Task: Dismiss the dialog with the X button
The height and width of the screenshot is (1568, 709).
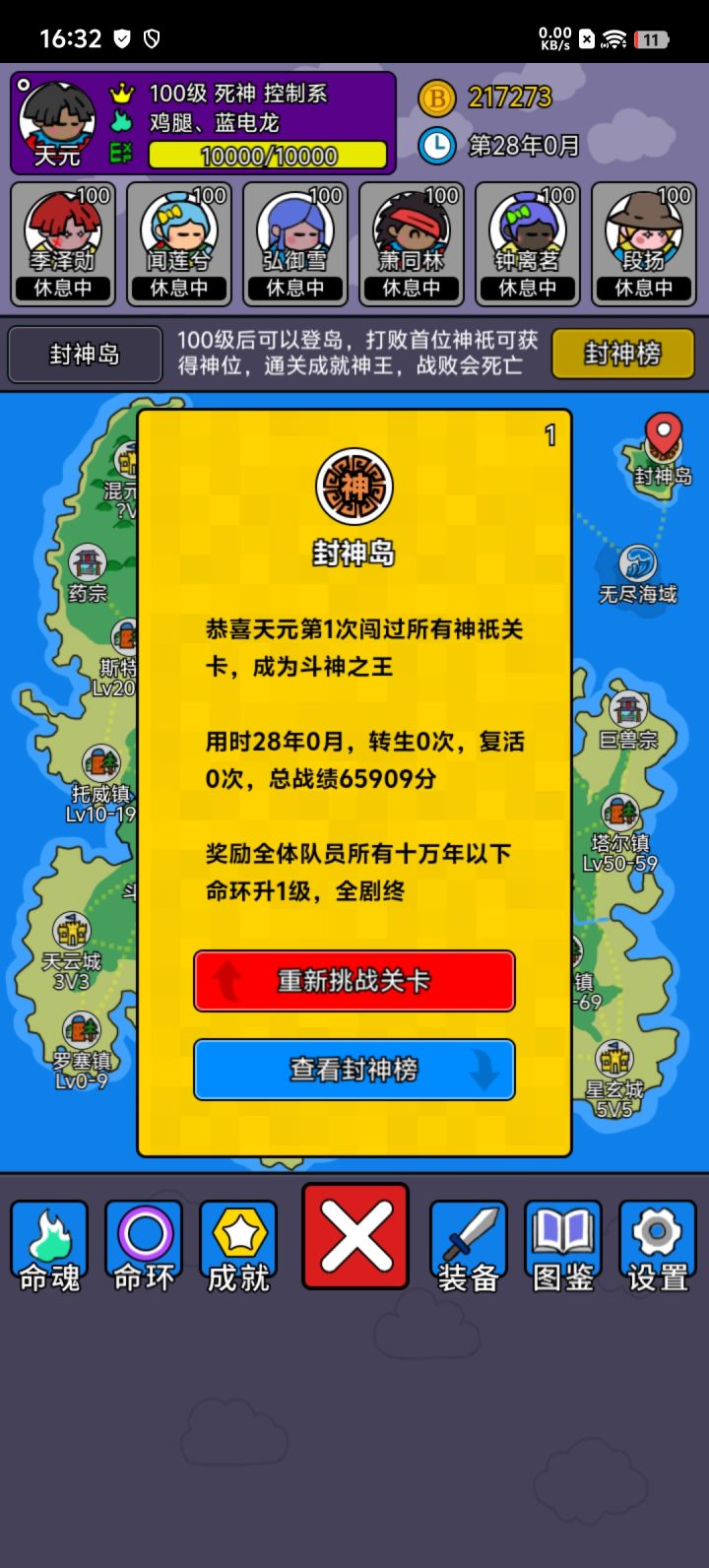Action: tap(354, 1236)
